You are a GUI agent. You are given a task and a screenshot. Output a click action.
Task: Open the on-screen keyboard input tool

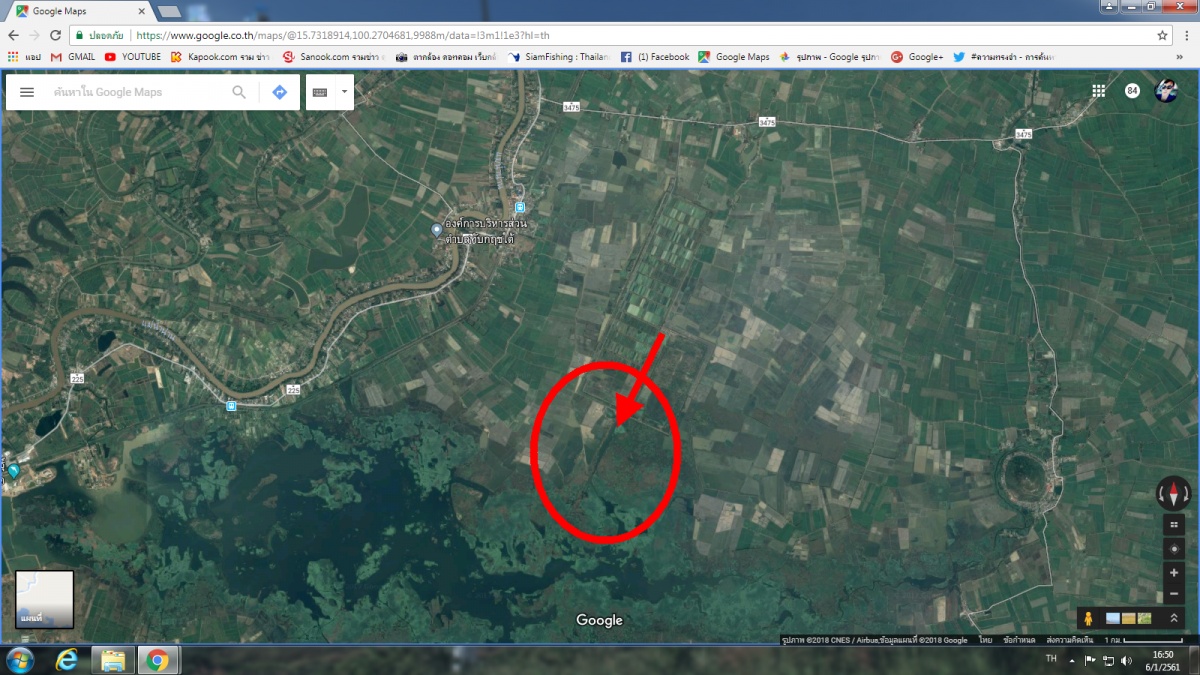click(320, 92)
